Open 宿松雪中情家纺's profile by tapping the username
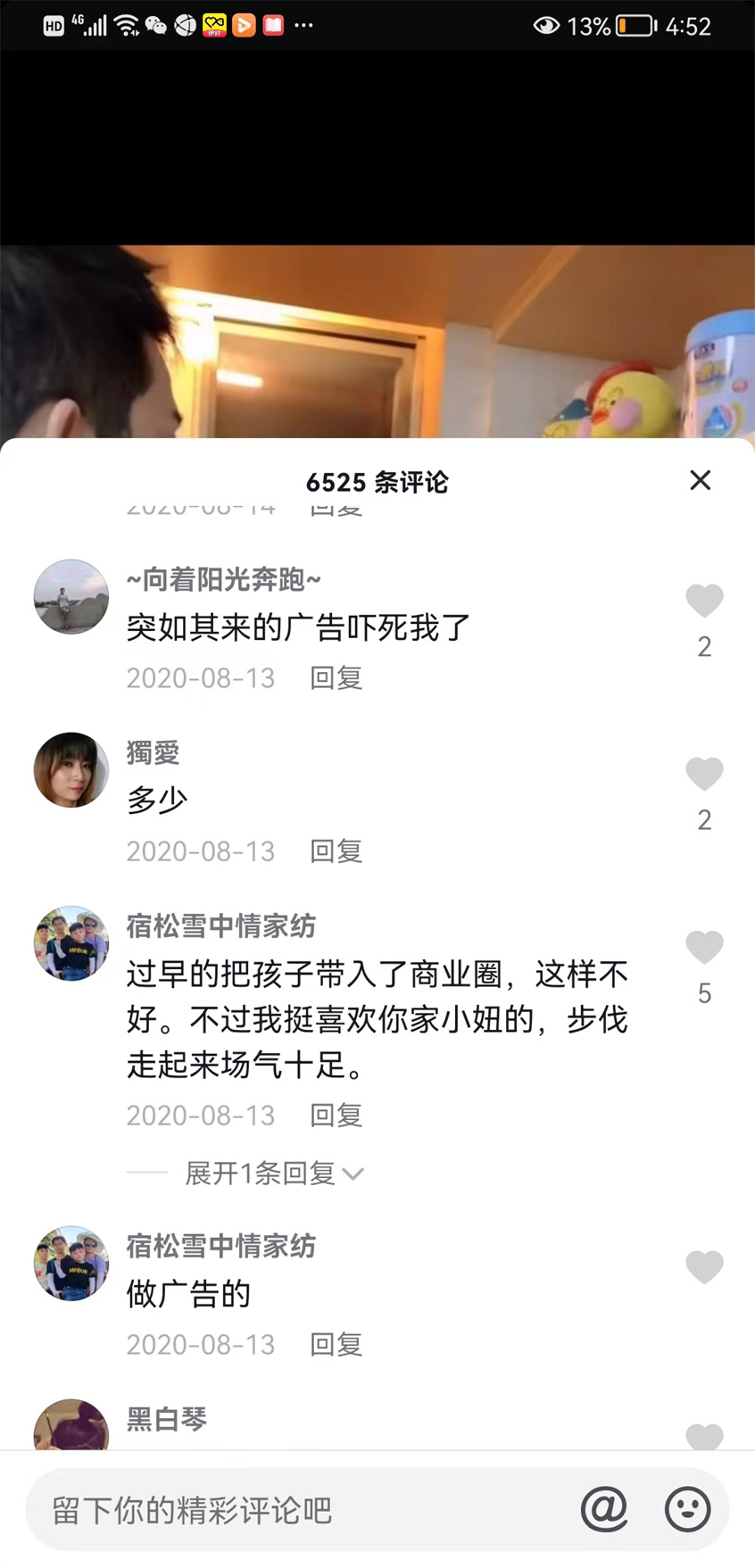Image resolution: width=755 pixels, height=1568 pixels. point(220,926)
